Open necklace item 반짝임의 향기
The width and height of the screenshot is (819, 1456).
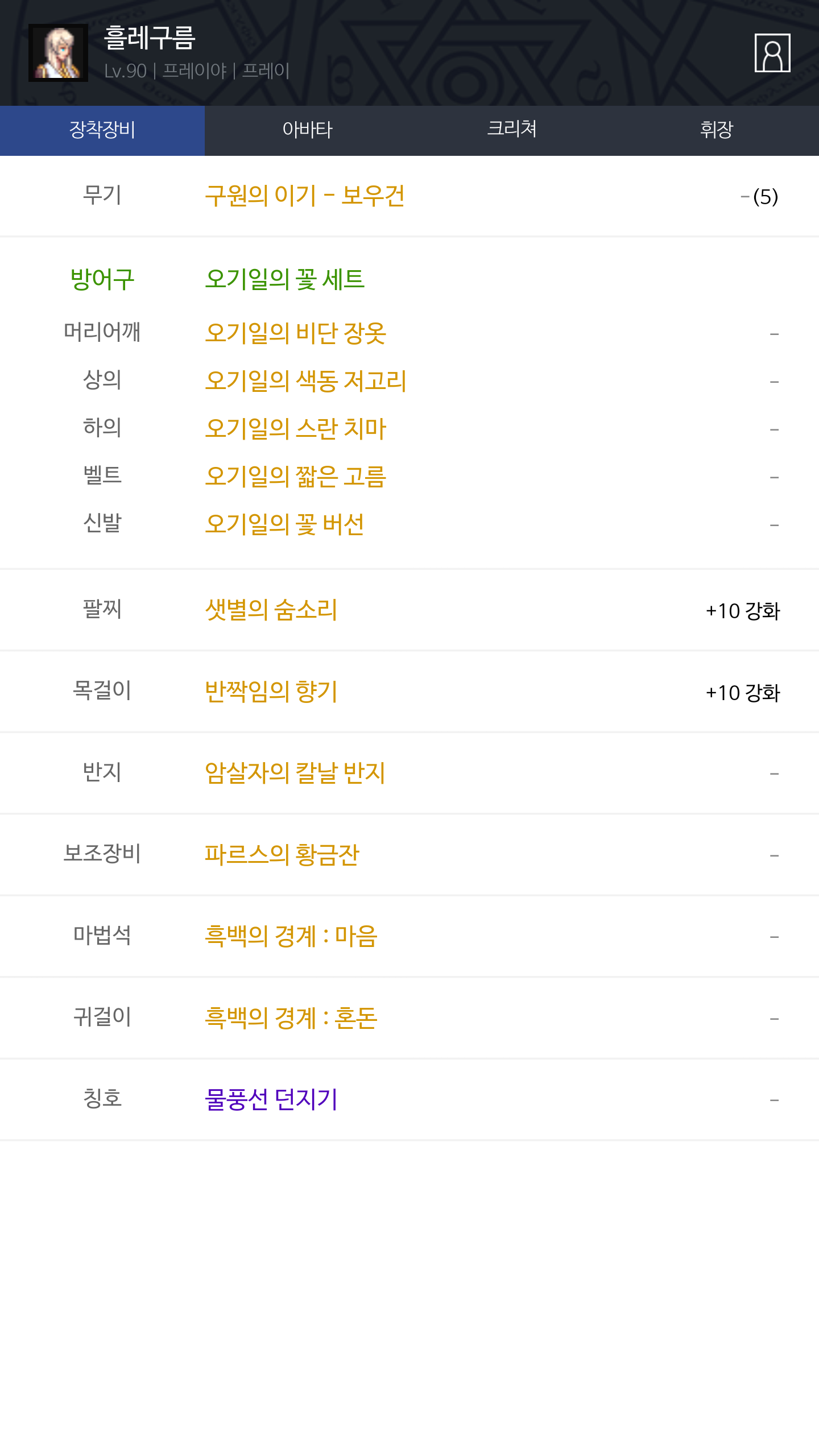click(271, 692)
